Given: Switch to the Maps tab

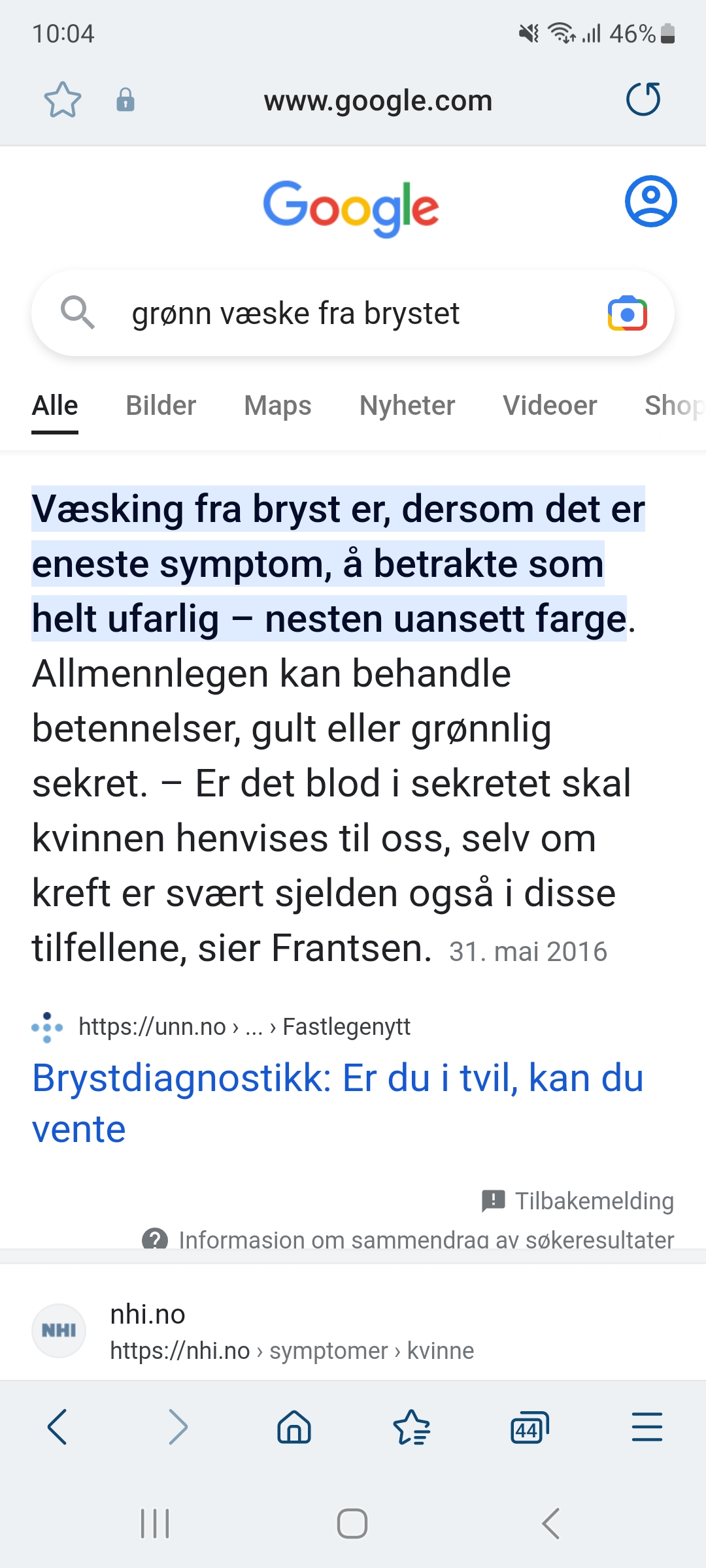Looking at the screenshot, I should click(278, 406).
